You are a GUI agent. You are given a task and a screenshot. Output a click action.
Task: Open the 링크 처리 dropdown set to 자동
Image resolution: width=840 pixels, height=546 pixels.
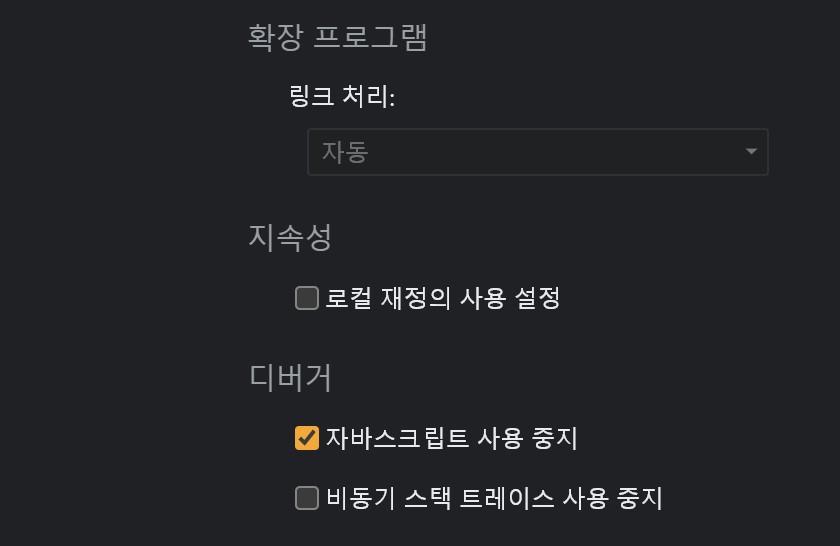tap(538, 152)
